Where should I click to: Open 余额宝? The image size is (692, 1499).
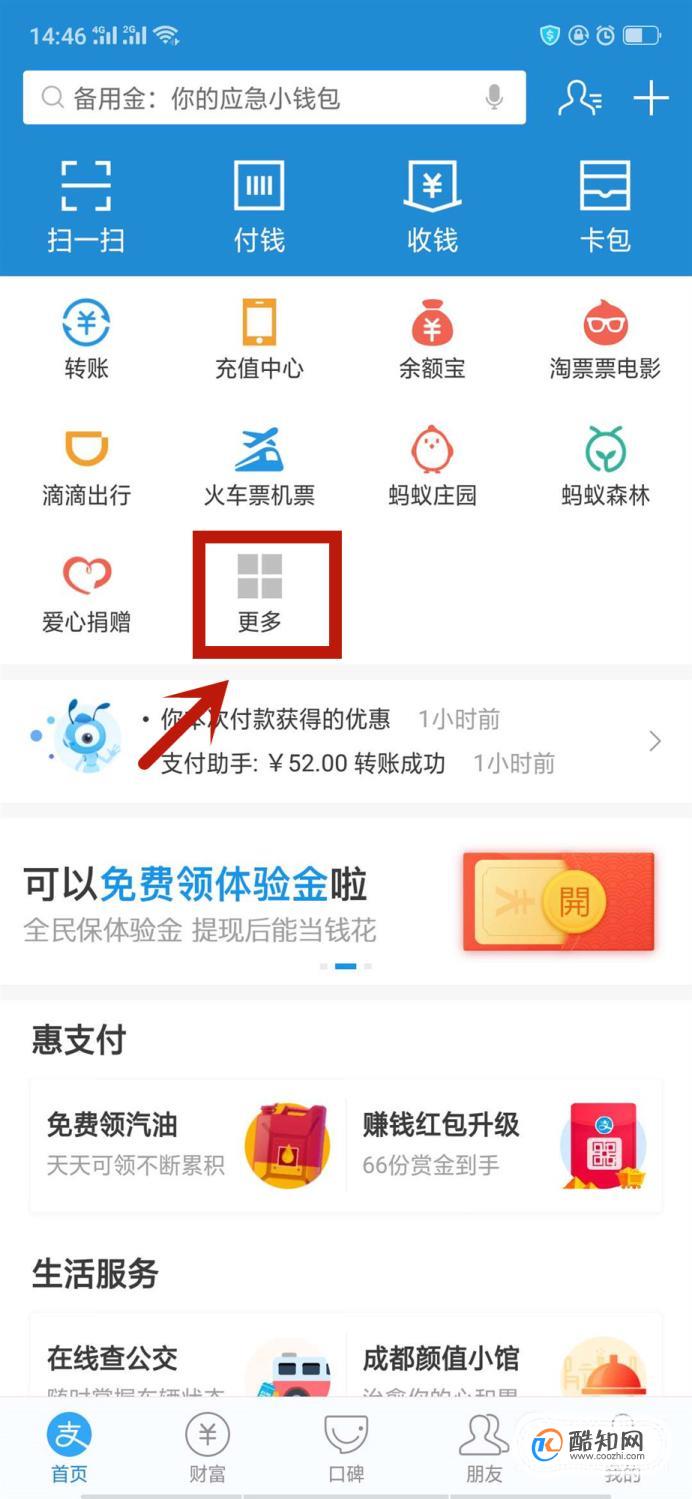click(432, 340)
